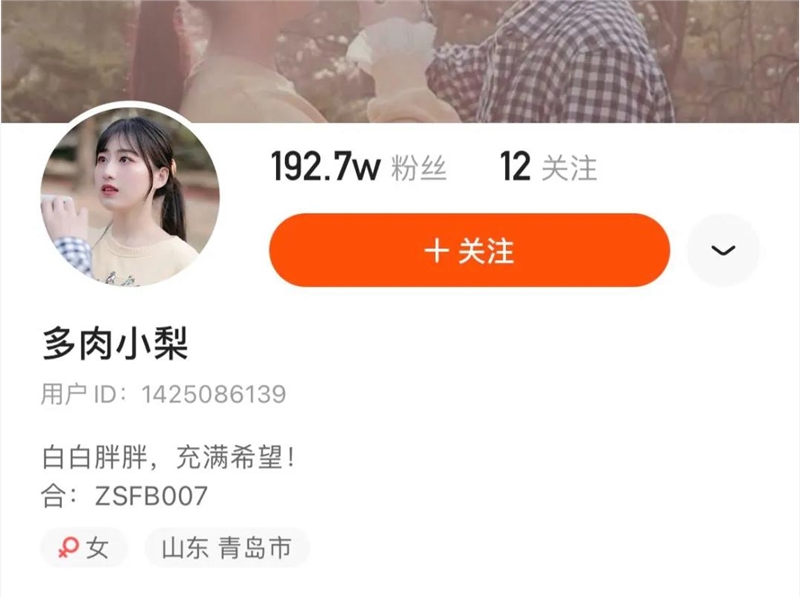The width and height of the screenshot is (800, 597).
Task: Expand the chevron next to the follow button
Action: click(723, 250)
